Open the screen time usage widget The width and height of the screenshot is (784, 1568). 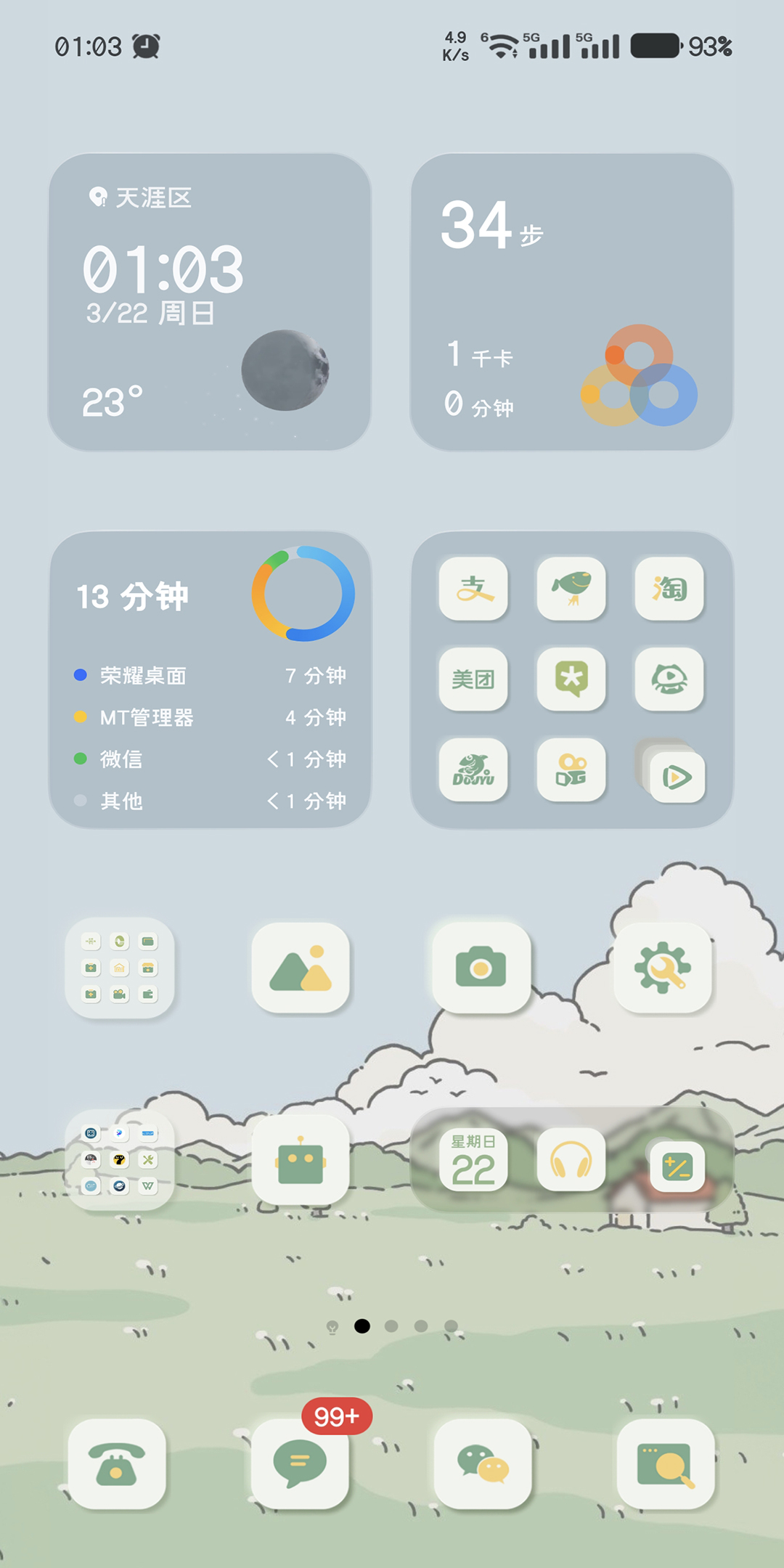click(x=209, y=679)
